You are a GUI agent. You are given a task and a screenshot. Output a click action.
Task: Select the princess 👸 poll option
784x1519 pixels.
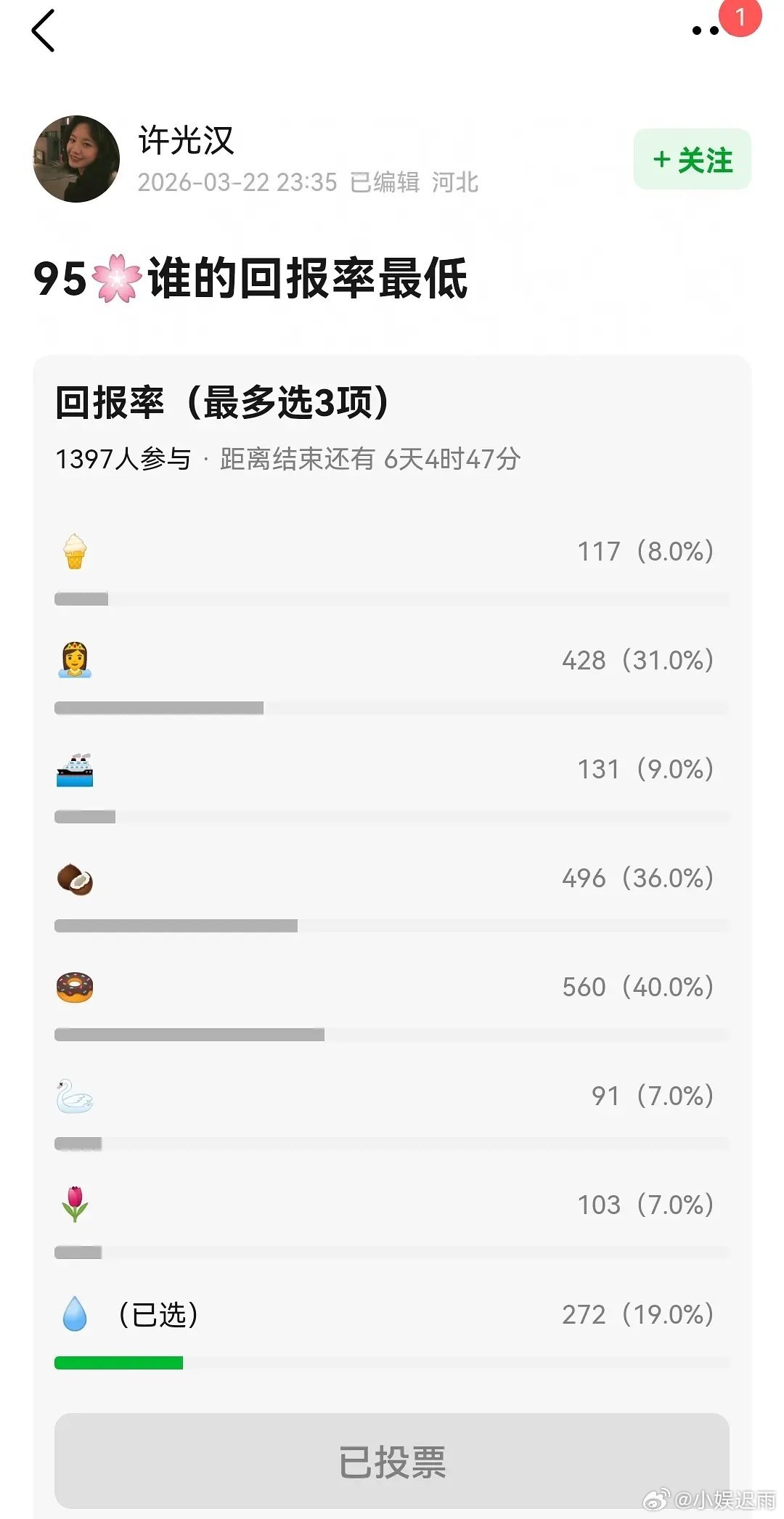point(392,661)
